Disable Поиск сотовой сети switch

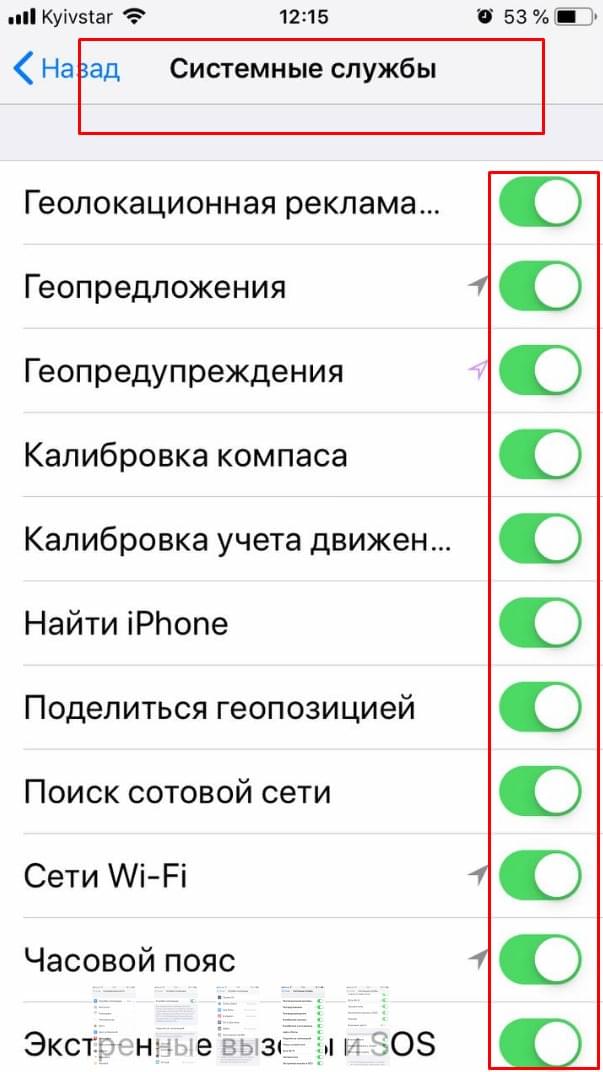click(540, 792)
